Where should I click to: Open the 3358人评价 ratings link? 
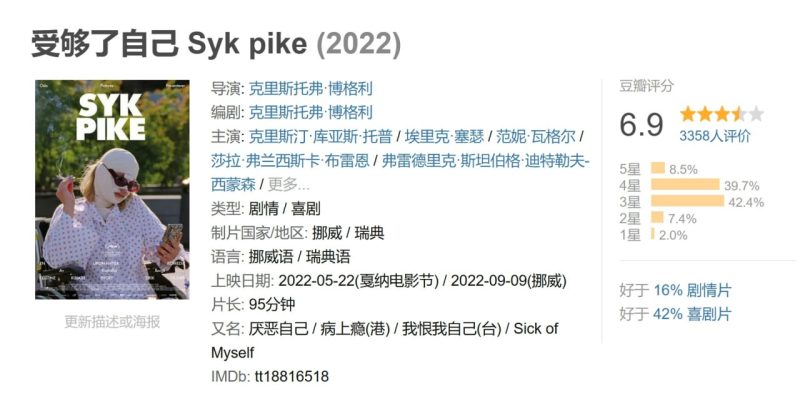714,136
